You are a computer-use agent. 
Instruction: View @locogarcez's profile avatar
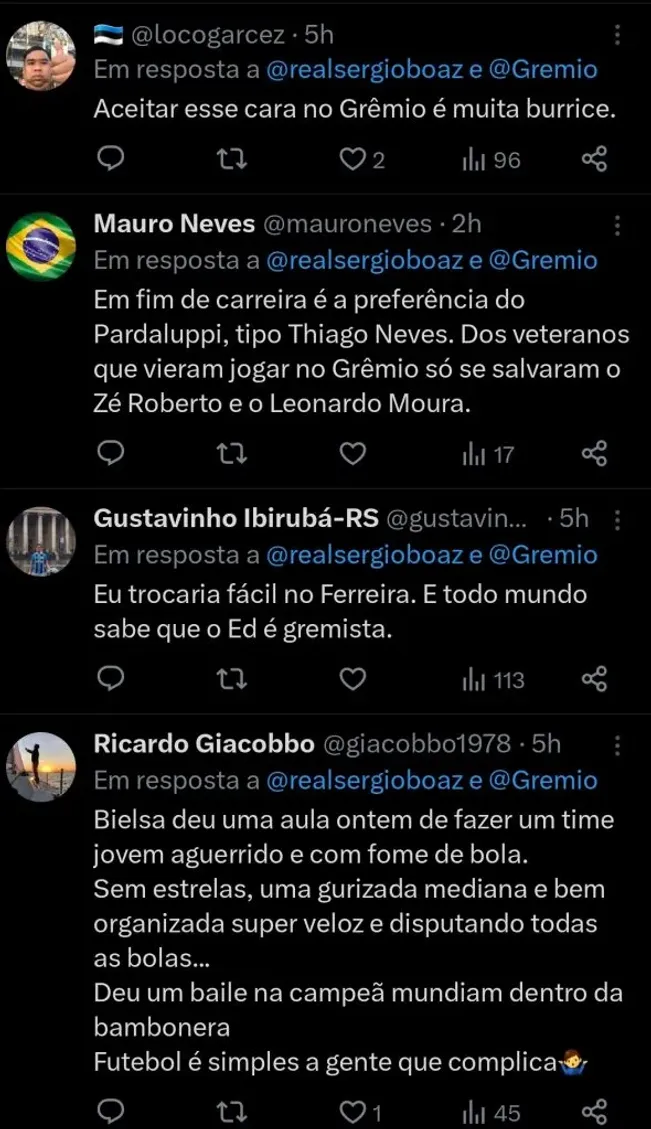[x=41, y=56]
